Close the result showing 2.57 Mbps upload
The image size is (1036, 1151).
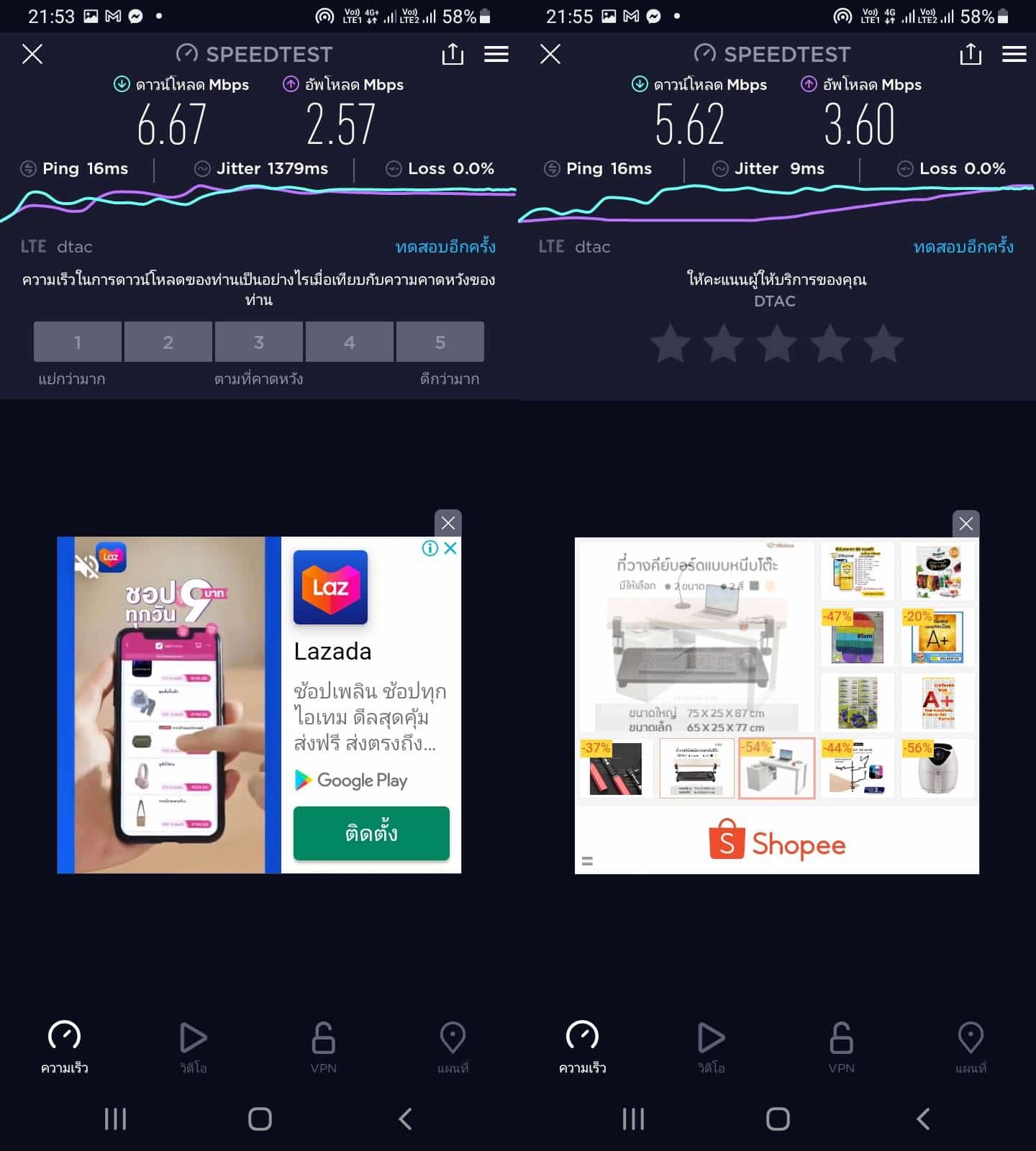tap(32, 54)
